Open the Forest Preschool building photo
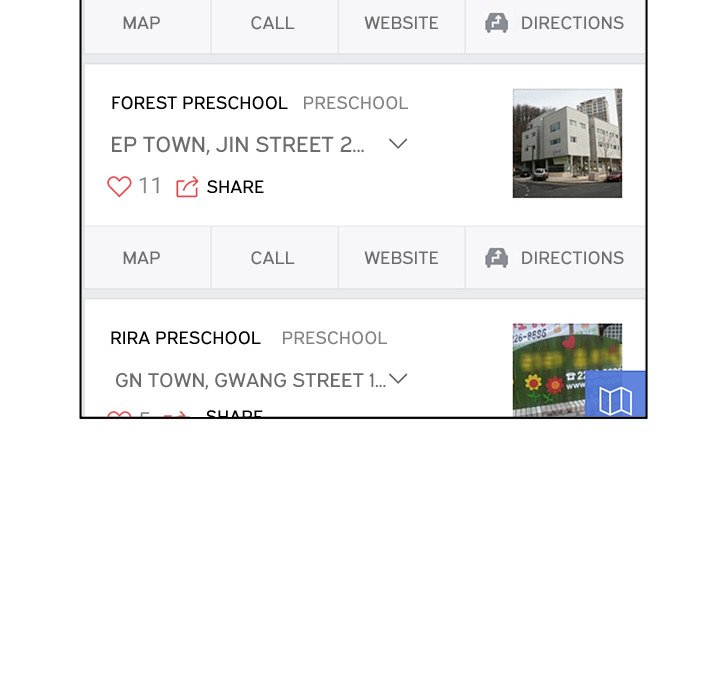Viewport: 720px width, 700px height. click(567, 143)
